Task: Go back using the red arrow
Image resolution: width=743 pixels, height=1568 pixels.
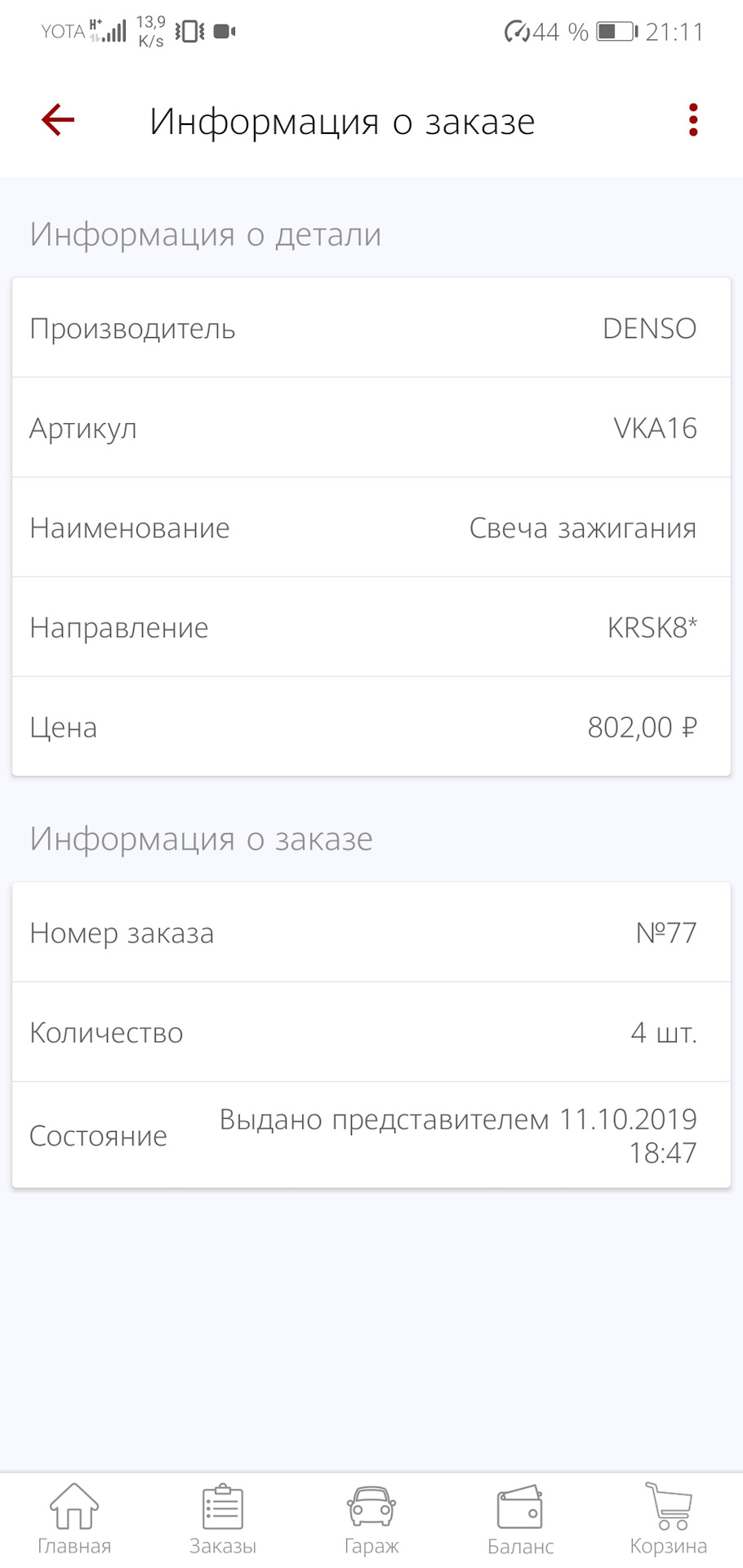Action: (58, 121)
